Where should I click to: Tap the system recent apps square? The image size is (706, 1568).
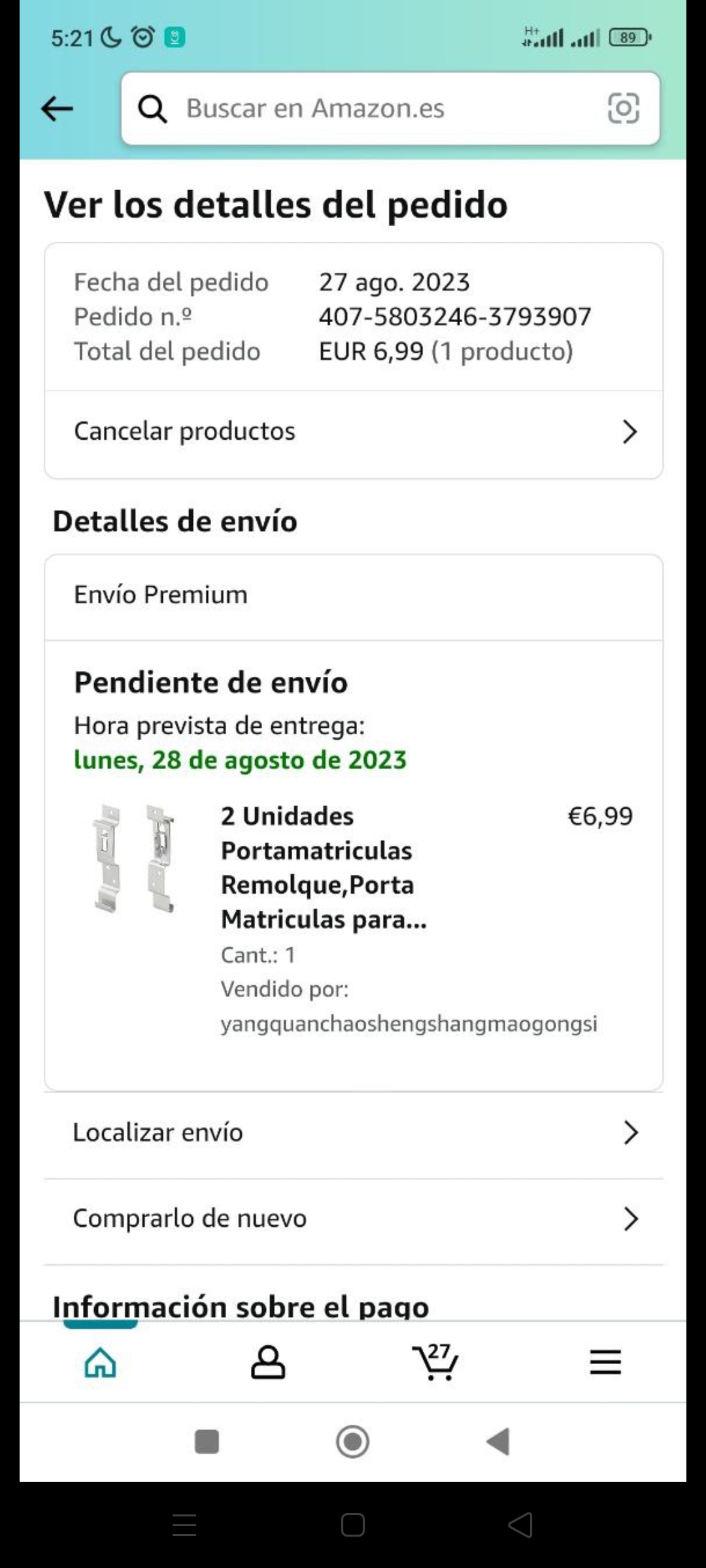click(207, 1441)
